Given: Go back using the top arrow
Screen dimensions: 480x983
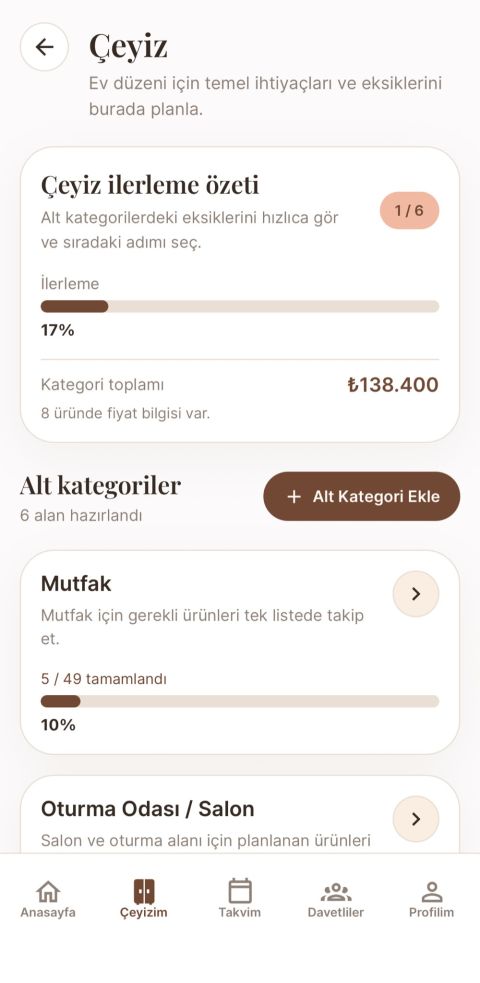Looking at the screenshot, I should (x=44, y=47).
